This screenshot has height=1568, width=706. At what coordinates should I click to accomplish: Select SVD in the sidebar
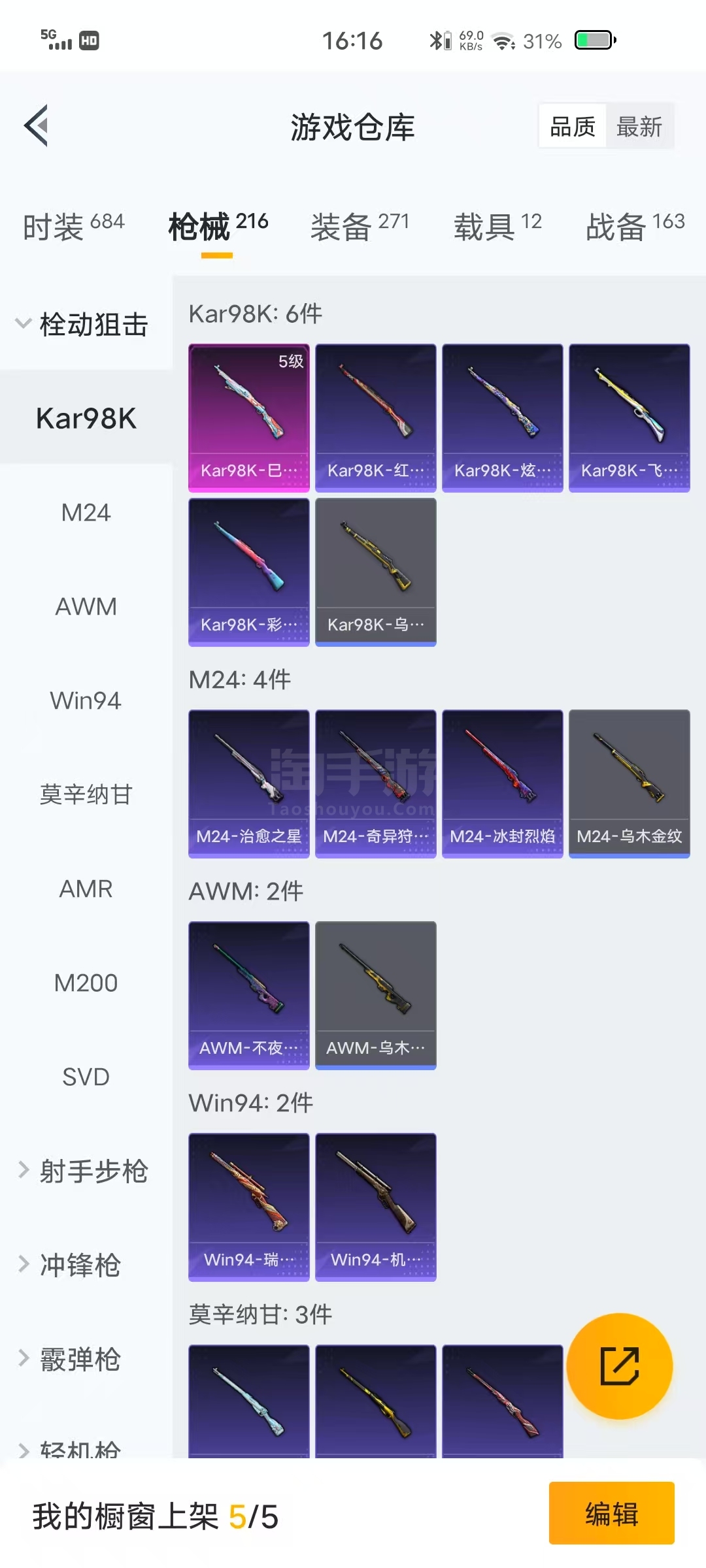(x=86, y=1077)
